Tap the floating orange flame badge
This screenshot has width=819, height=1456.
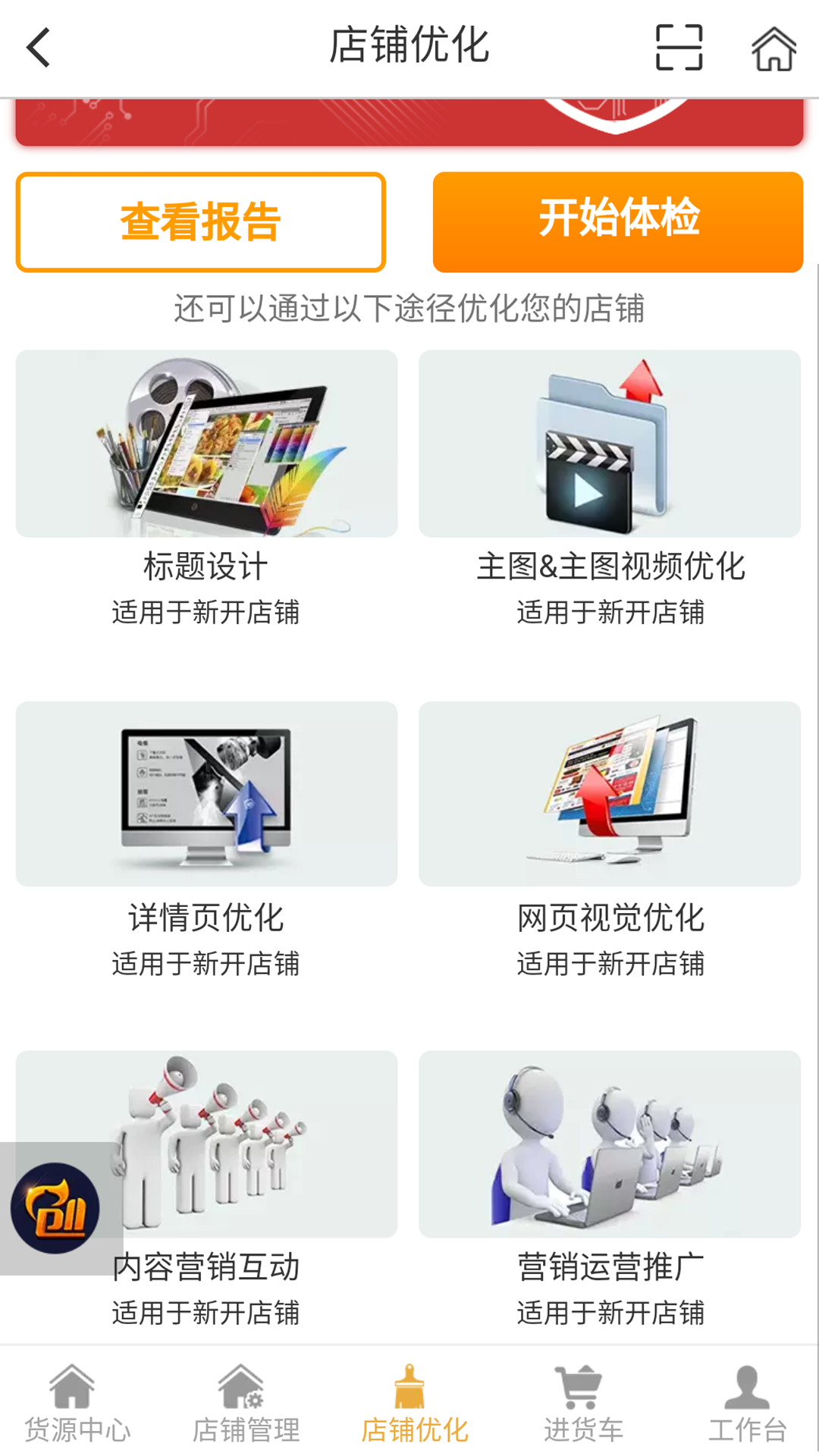[x=55, y=1208]
